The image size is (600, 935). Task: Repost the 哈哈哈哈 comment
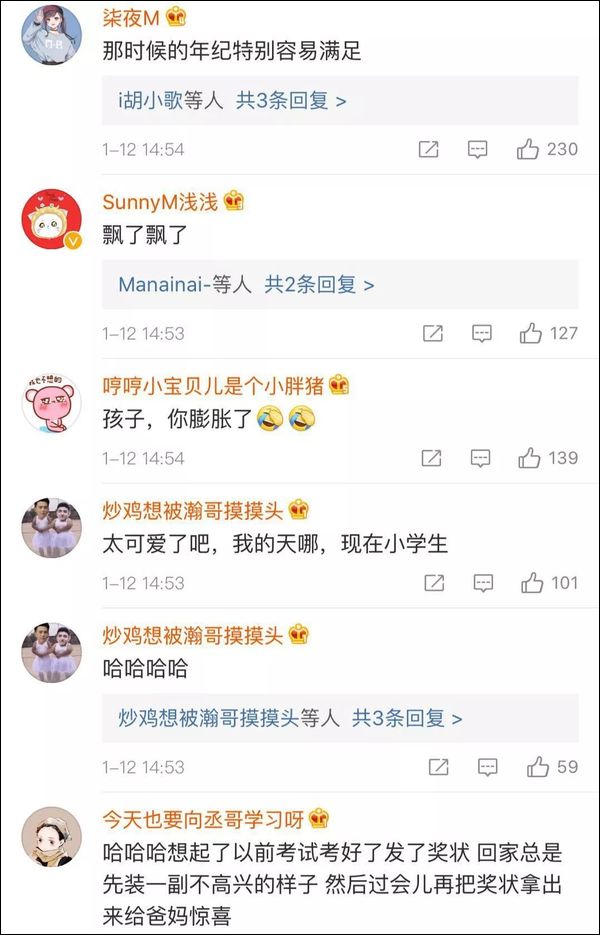(x=438, y=767)
